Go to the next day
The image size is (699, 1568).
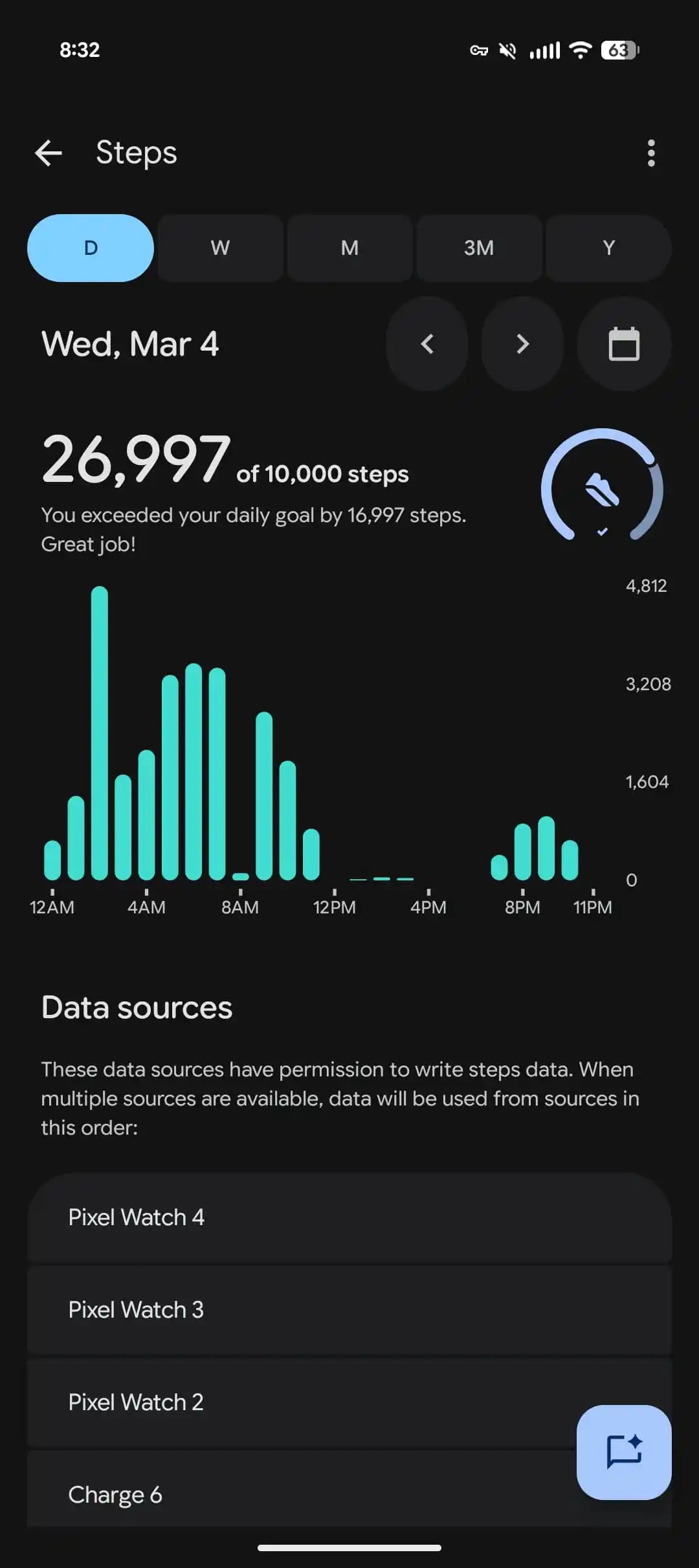523,343
